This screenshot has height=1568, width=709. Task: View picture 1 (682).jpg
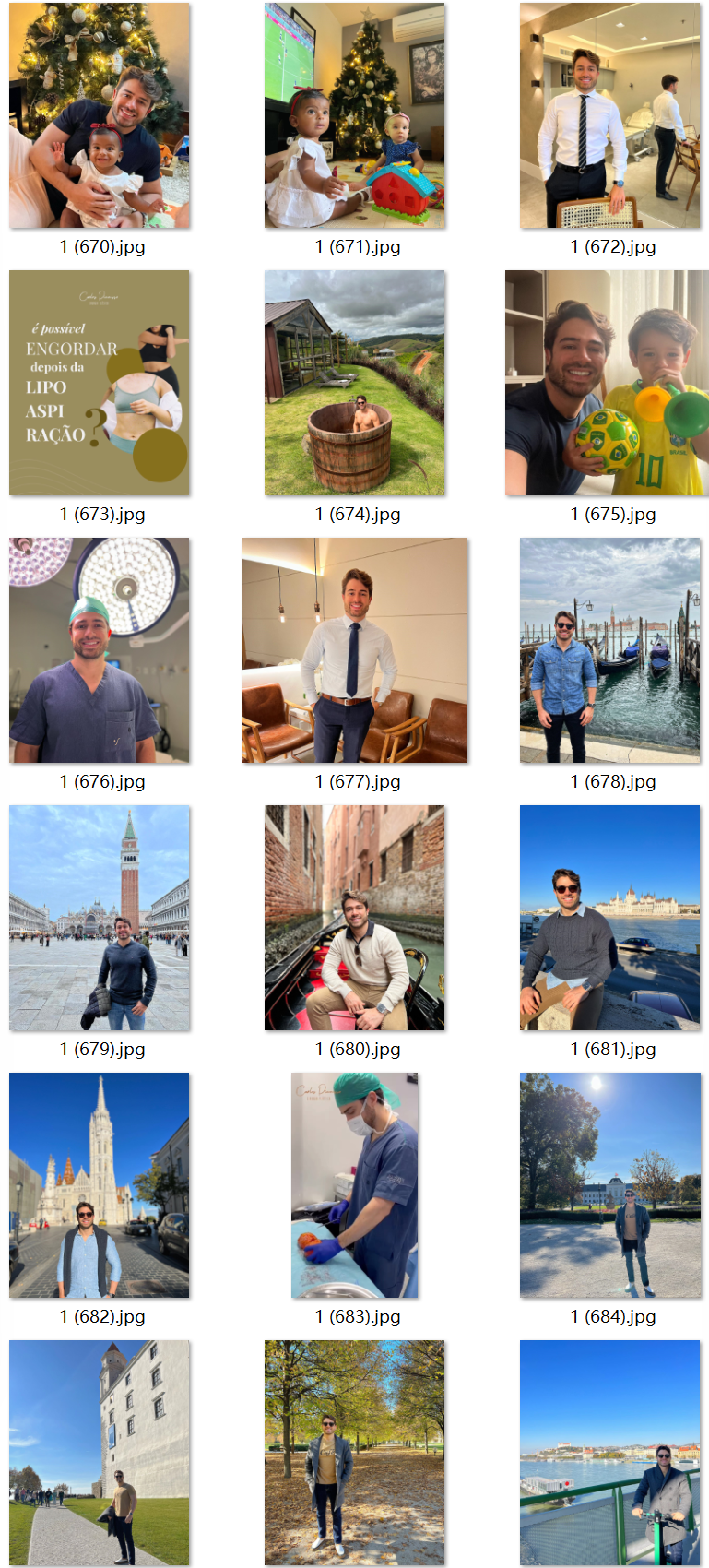(x=100, y=1185)
